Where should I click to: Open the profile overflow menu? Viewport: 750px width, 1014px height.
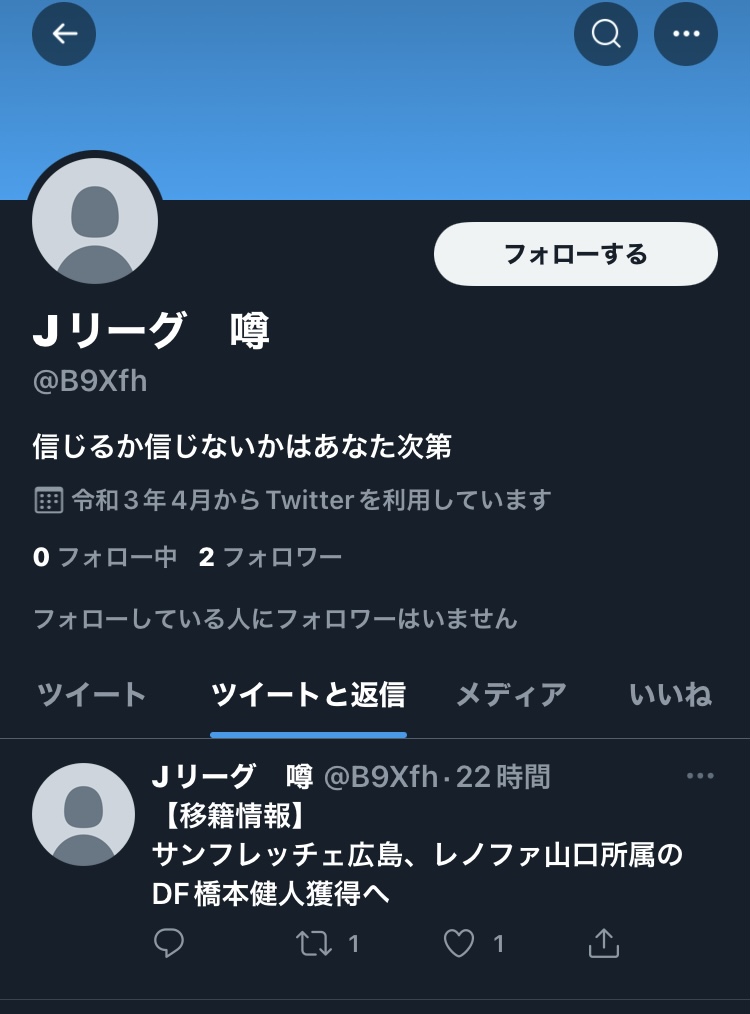pyautogui.click(x=686, y=34)
